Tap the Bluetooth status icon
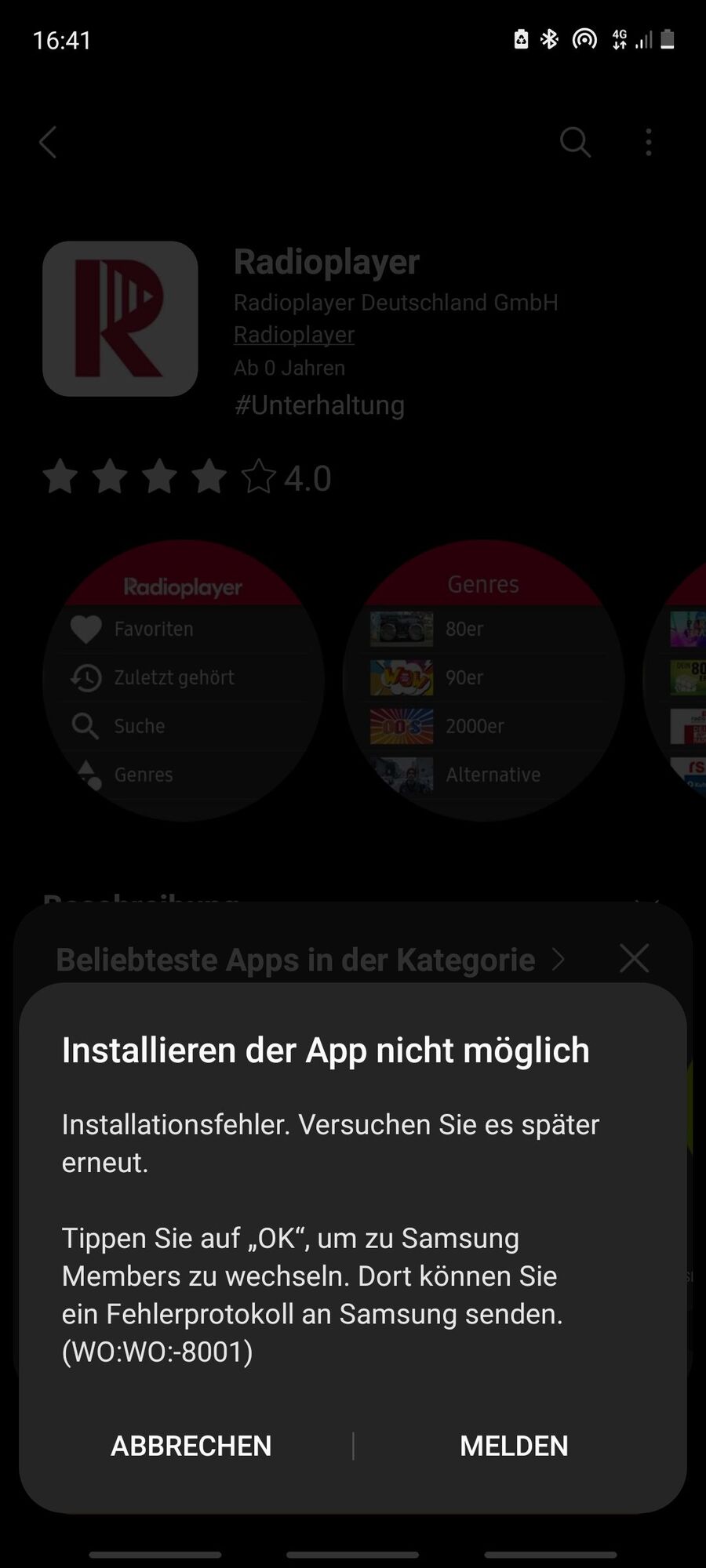This screenshot has height=1568, width=706. pyautogui.click(x=549, y=39)
